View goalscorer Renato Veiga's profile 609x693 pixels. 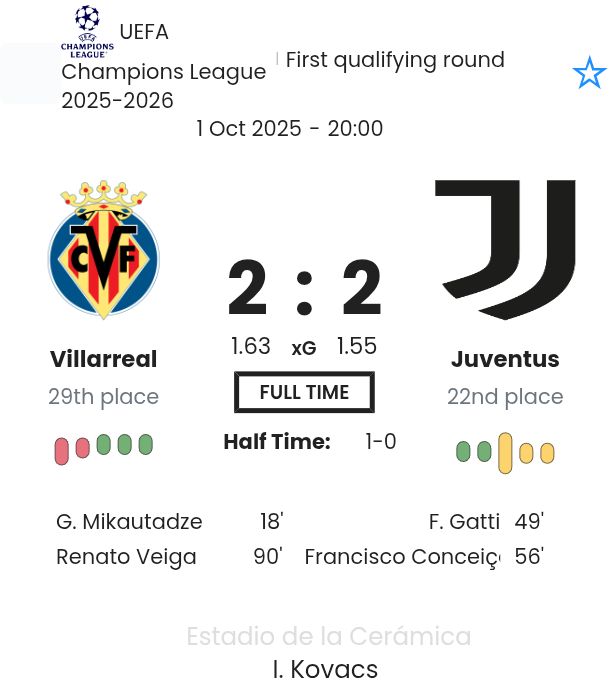point(126,557)
